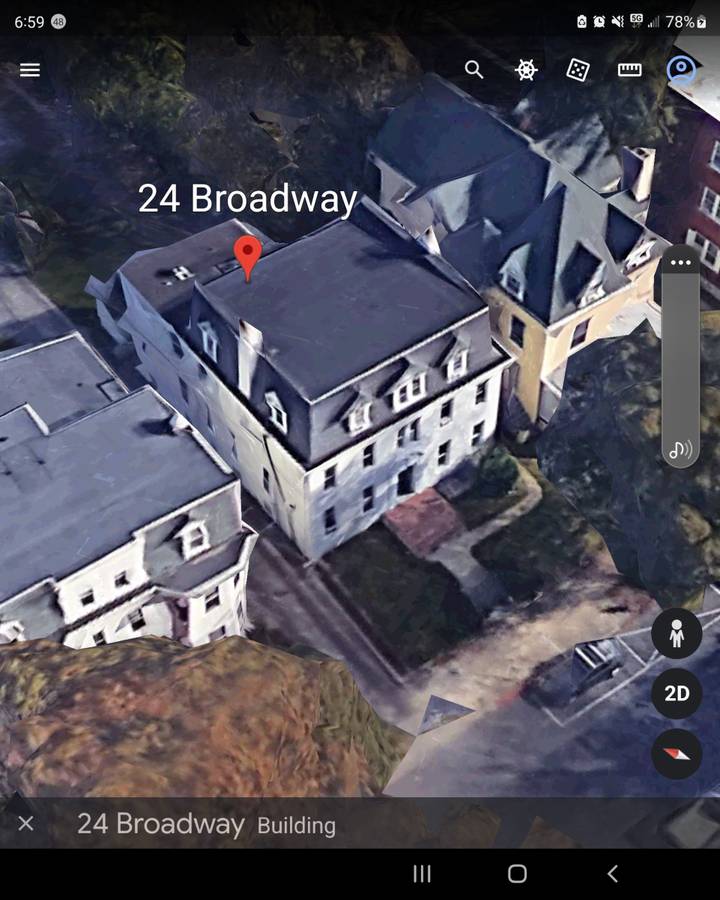Open the search tool
The width and height of the screenshot is (720, 900).
coord(474,69)
